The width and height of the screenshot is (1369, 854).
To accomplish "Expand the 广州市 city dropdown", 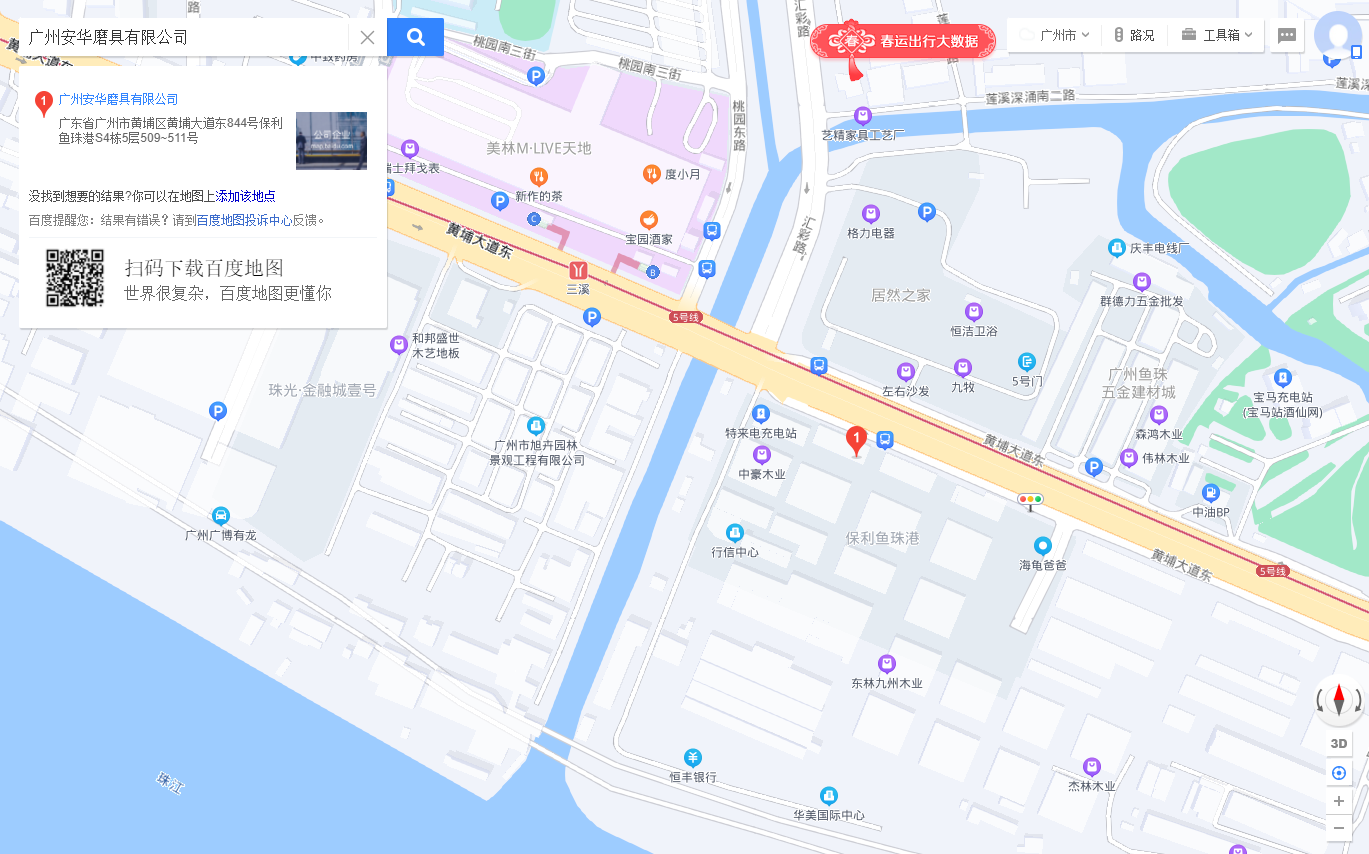I will point(1056,35).
